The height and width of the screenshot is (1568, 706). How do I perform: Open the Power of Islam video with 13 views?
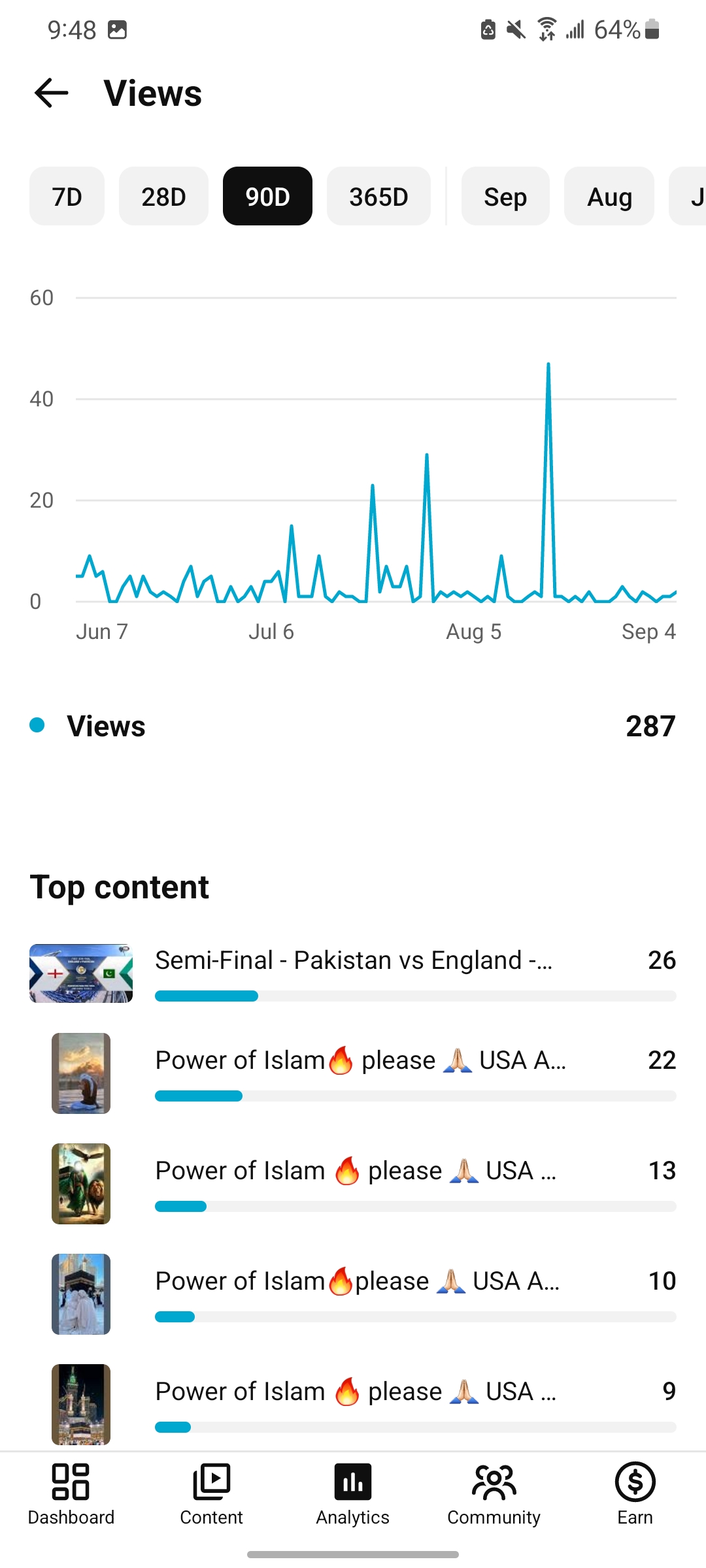[x=353, y=1184]
